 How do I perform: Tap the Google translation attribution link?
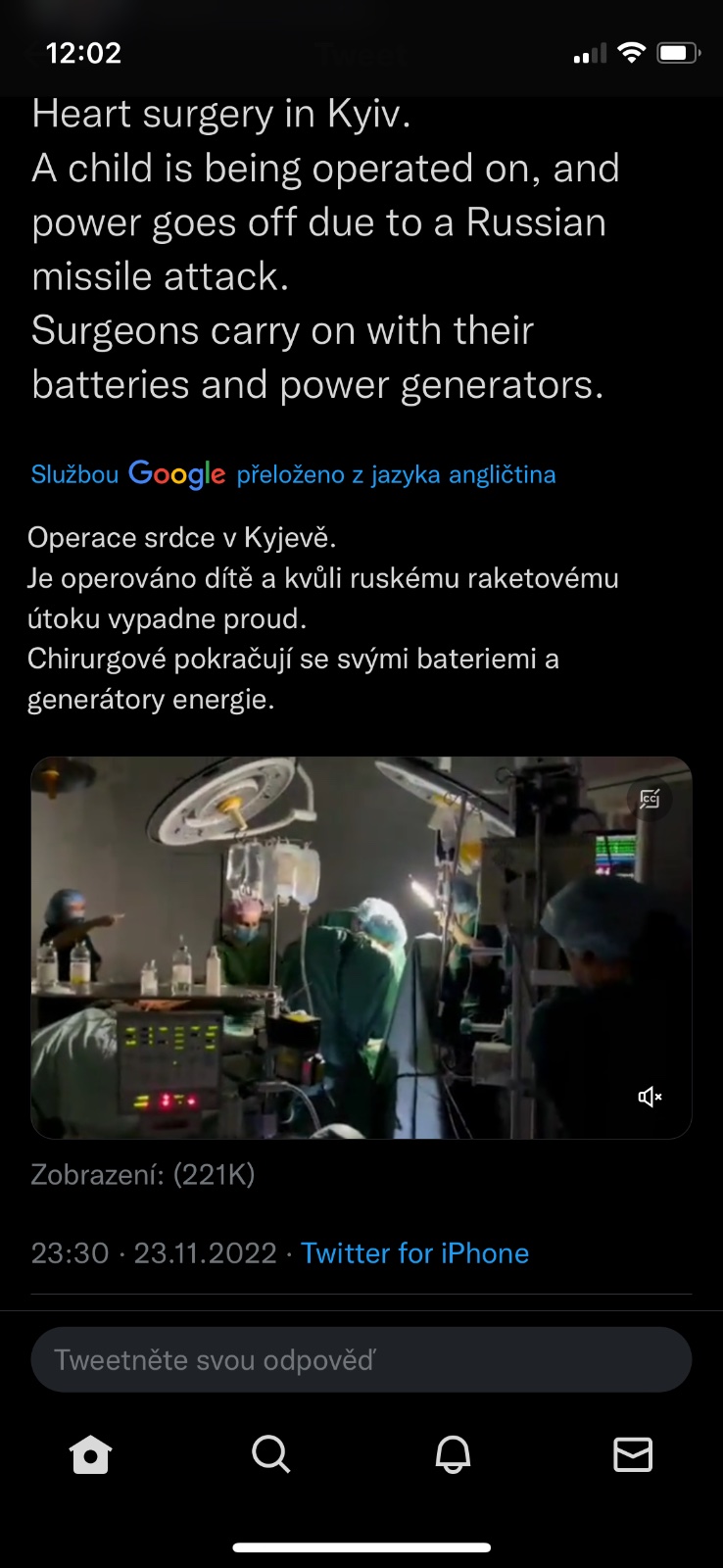click(x=293, y=474)
